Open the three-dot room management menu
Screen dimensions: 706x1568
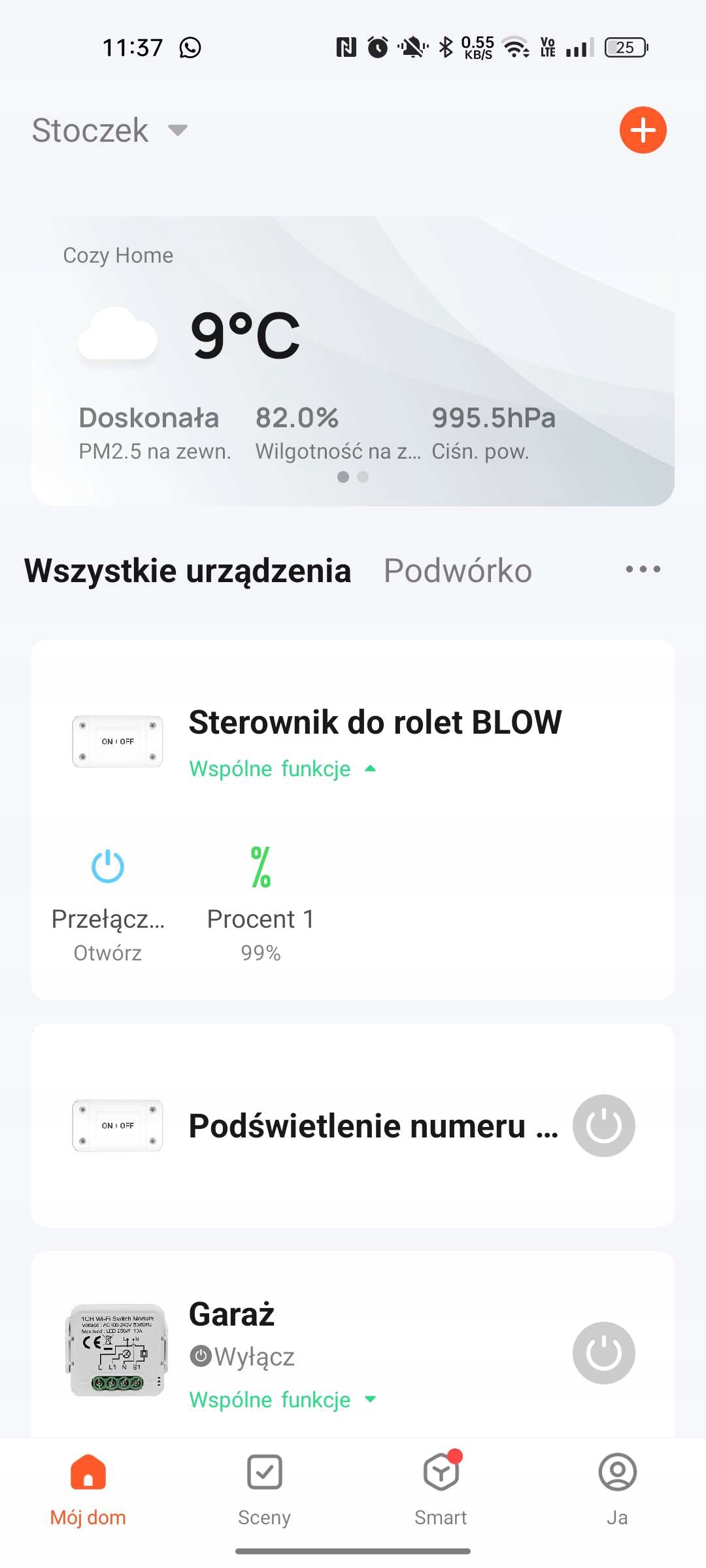[643, 570]
